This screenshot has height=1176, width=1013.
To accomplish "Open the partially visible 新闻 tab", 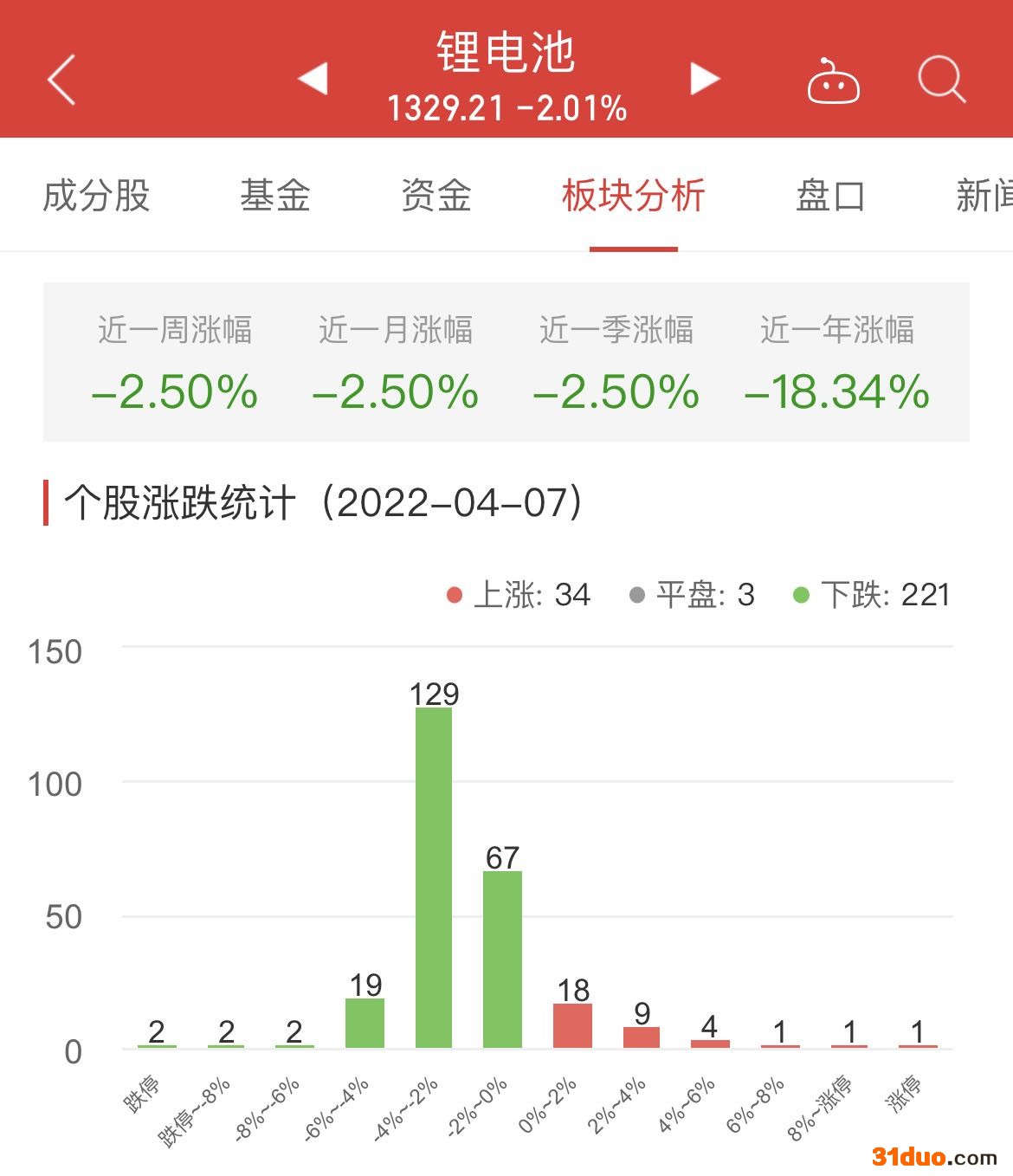I will (984, 196).
